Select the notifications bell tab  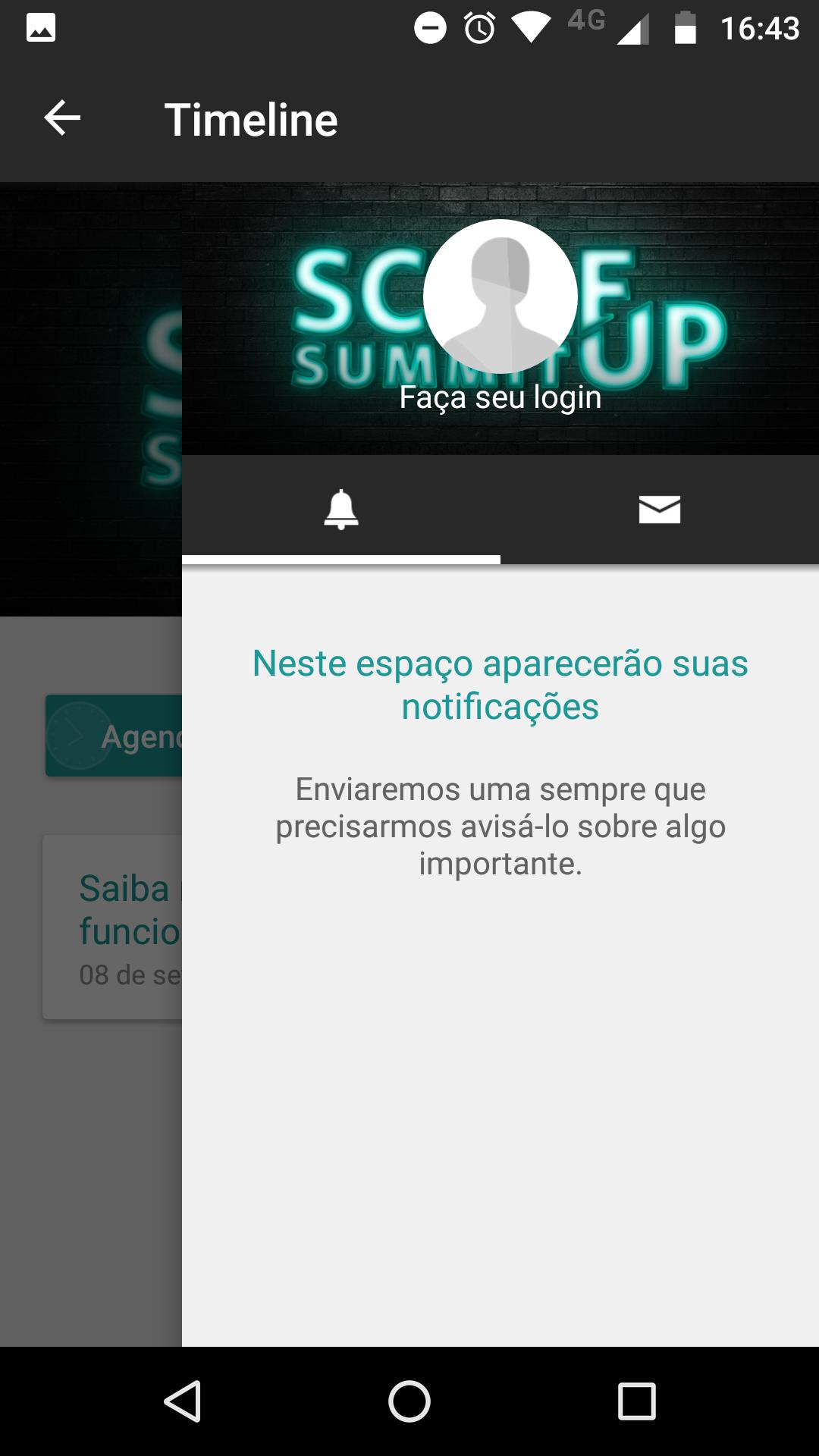[341, 509]
